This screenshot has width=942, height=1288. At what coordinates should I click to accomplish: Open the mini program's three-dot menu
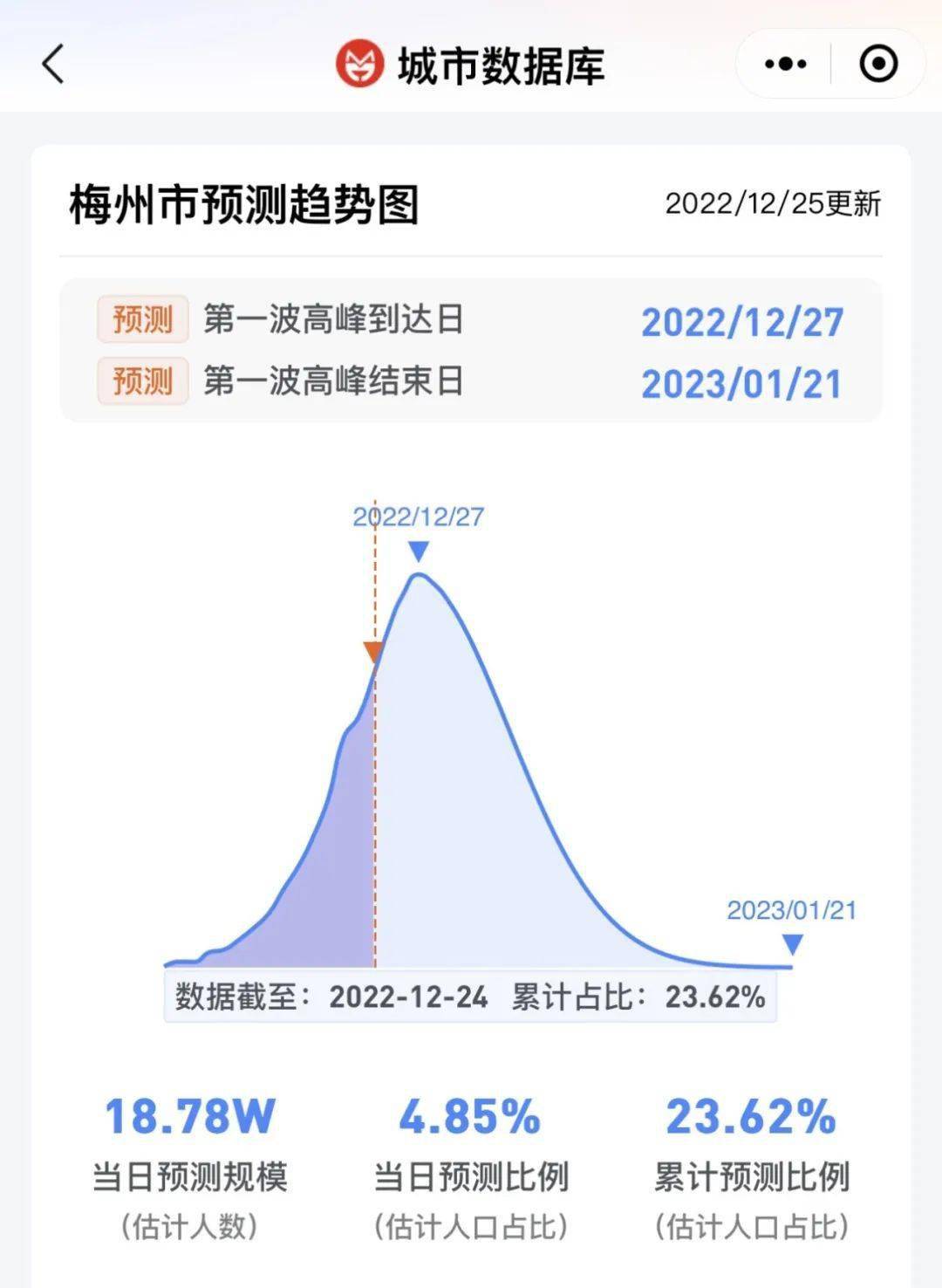tap(785, 64)
